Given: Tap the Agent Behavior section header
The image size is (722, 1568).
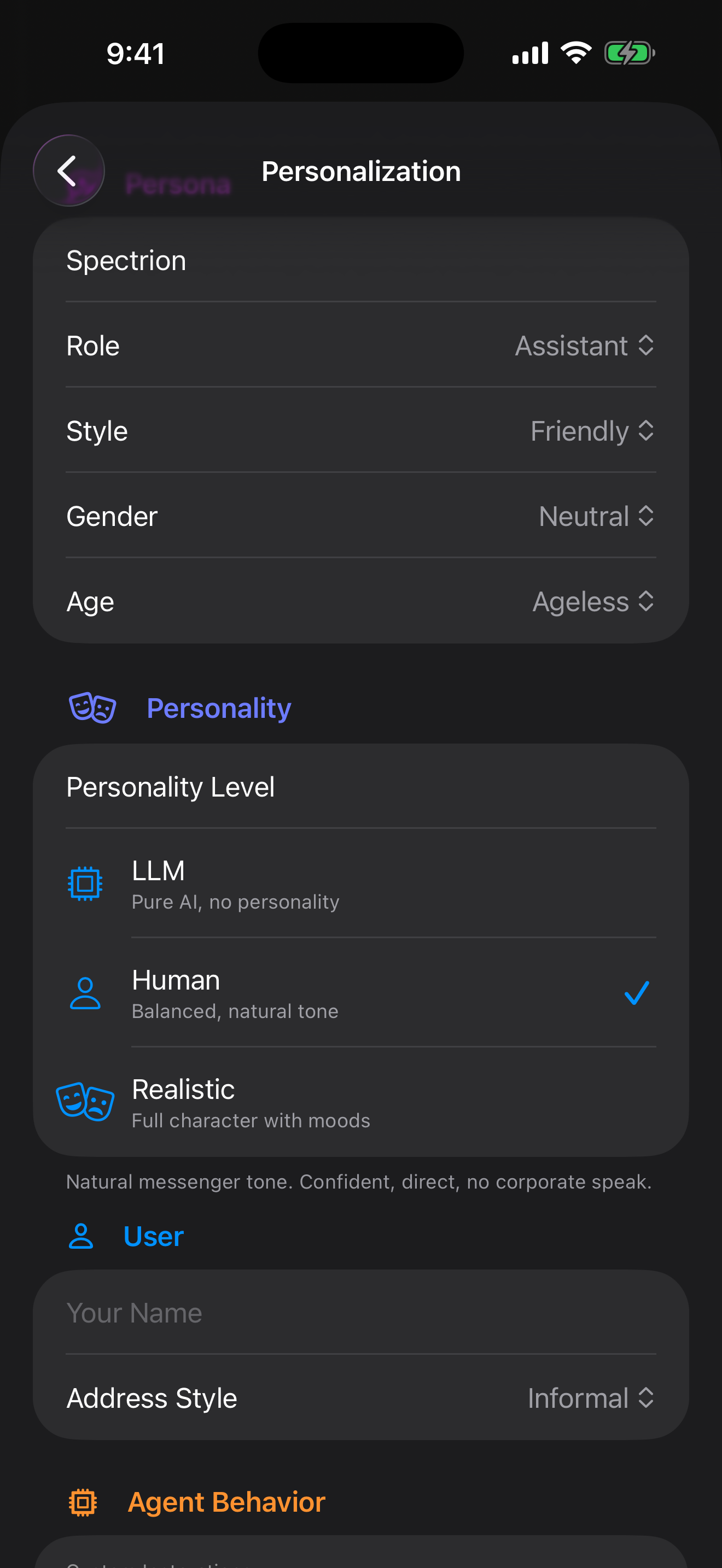Looking at the screenshot, I should (226, 1502).
